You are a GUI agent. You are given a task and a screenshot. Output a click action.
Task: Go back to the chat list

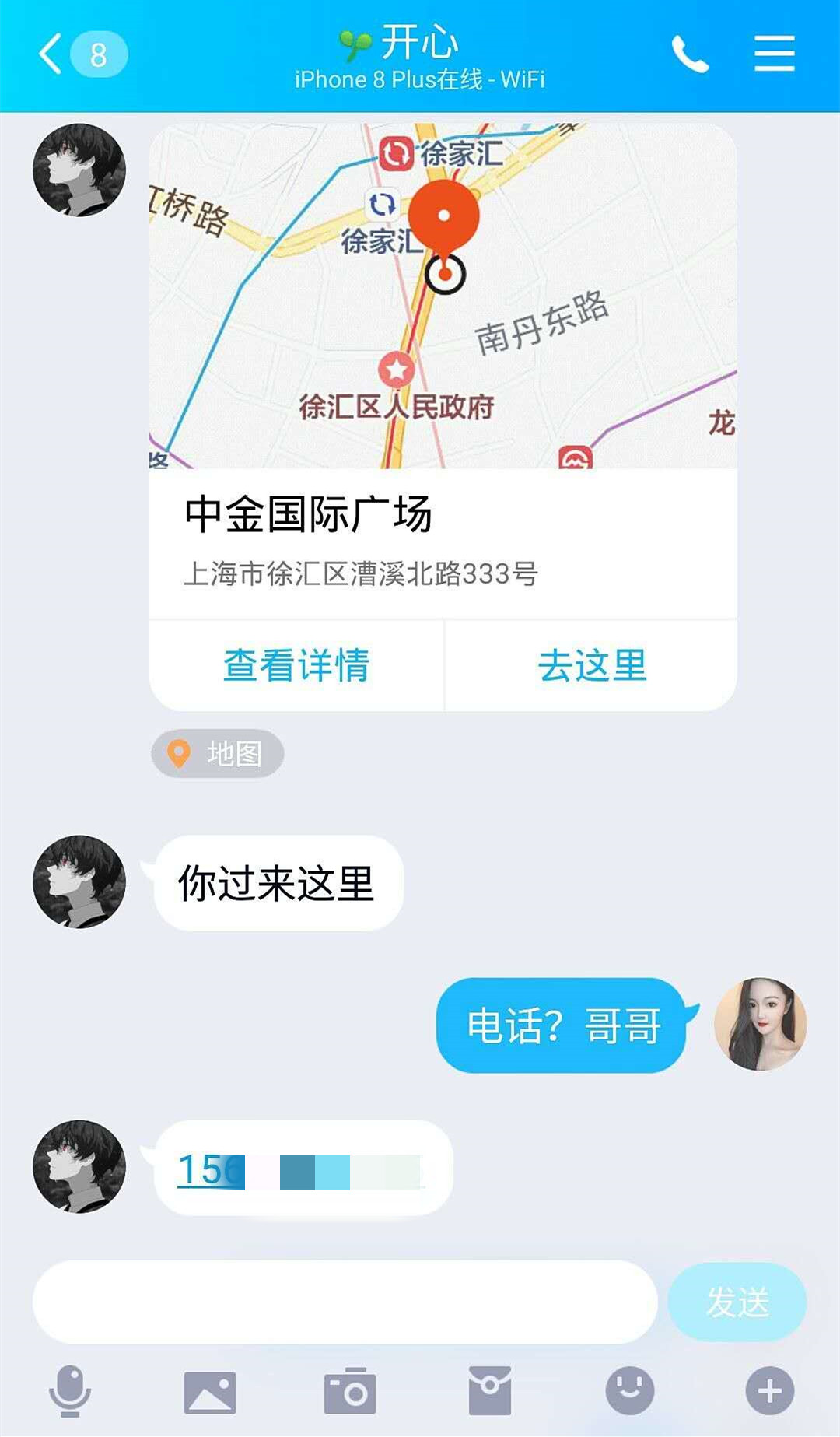48,54
